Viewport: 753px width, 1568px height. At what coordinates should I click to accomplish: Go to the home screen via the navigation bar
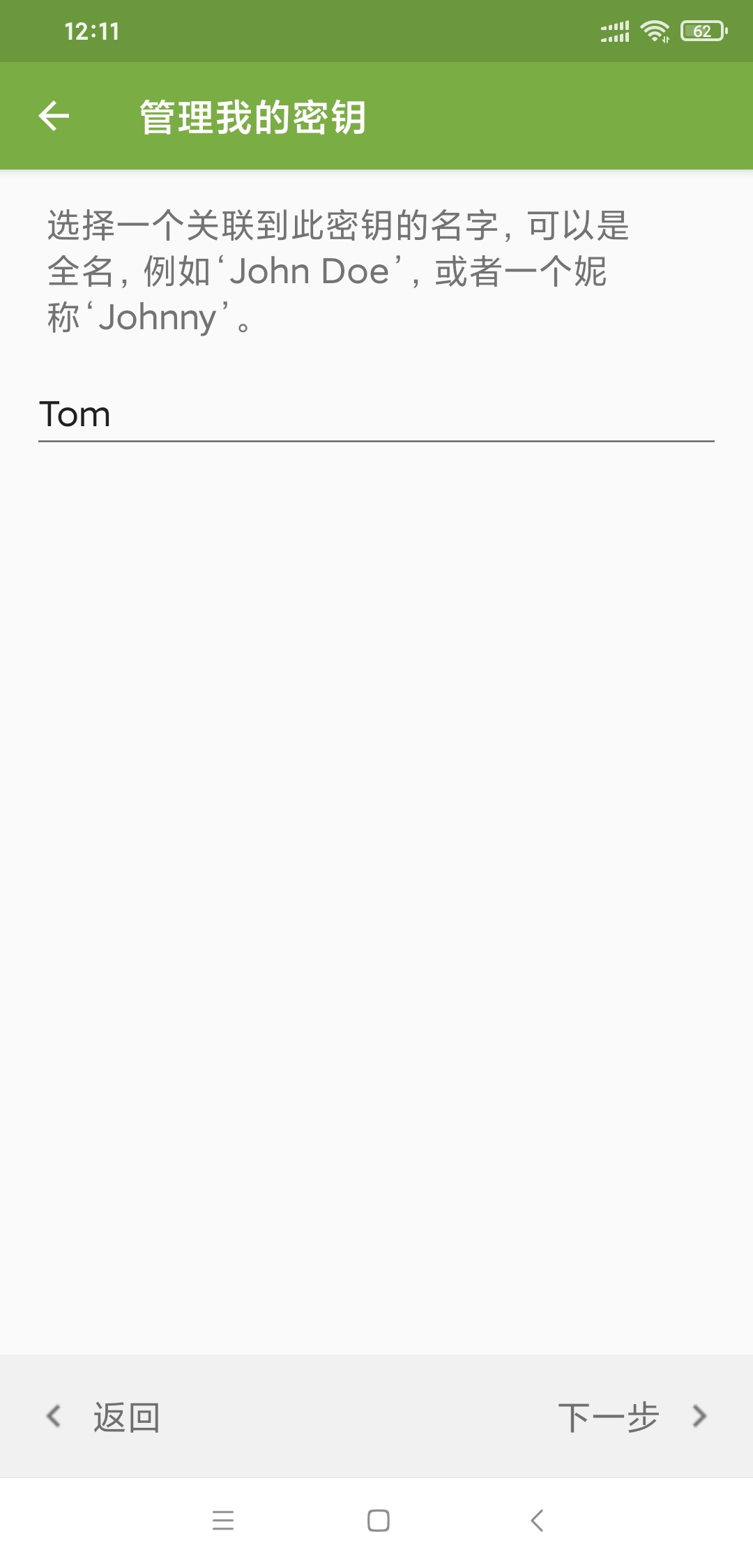(x=378, y=1520)
